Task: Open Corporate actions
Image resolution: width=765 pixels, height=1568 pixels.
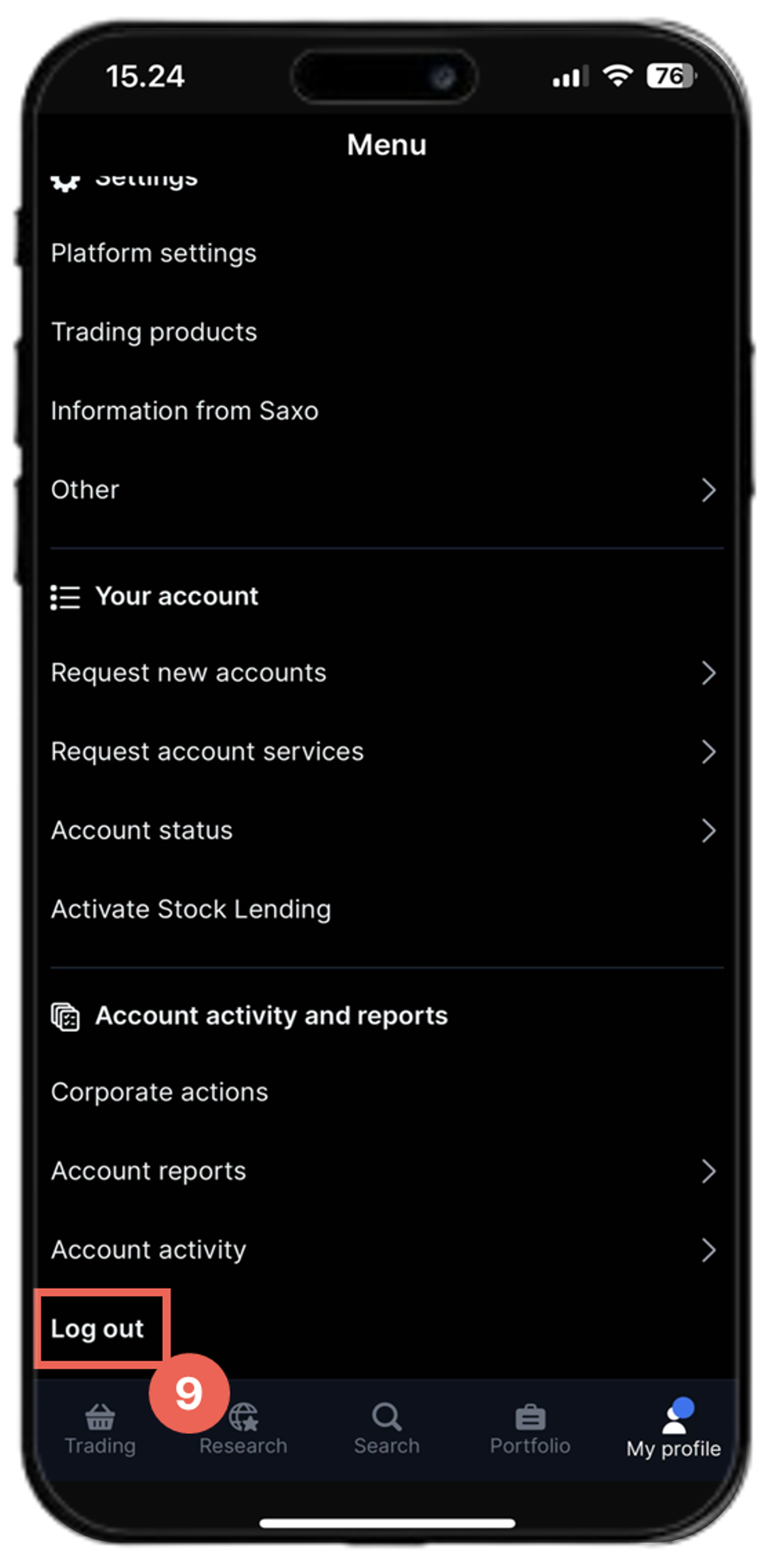Action: click(x=159, y=1092)
